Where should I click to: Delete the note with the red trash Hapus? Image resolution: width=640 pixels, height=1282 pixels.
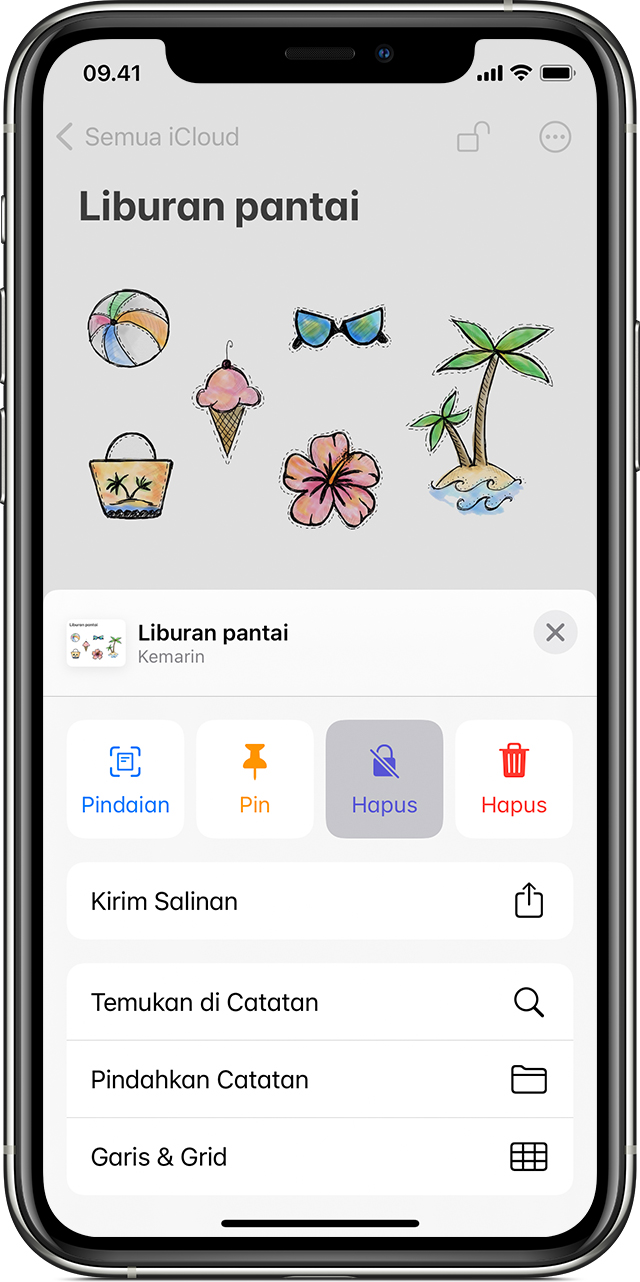tap(514, 779)
